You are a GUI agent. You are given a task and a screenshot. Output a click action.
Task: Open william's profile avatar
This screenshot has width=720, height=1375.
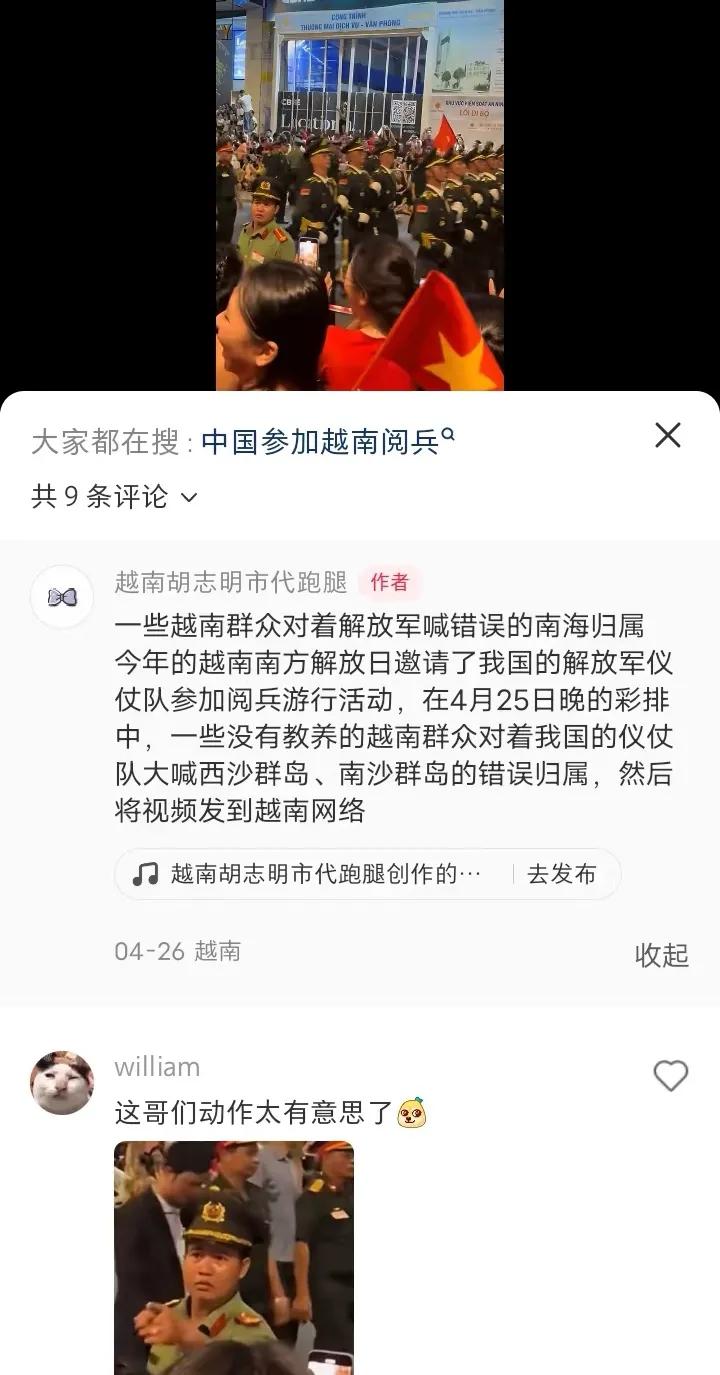[62, 1083]
